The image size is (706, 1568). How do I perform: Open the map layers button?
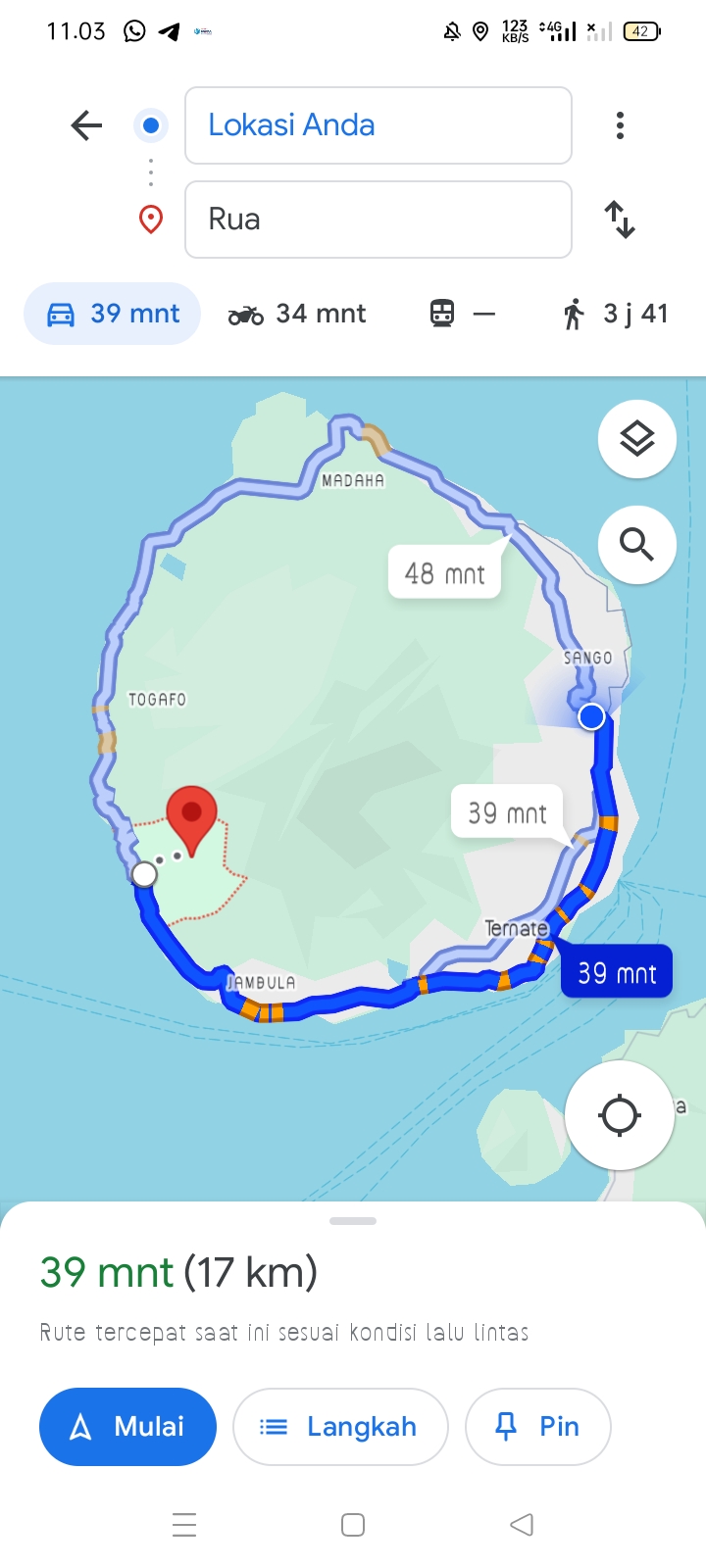[x=637, y=439]
